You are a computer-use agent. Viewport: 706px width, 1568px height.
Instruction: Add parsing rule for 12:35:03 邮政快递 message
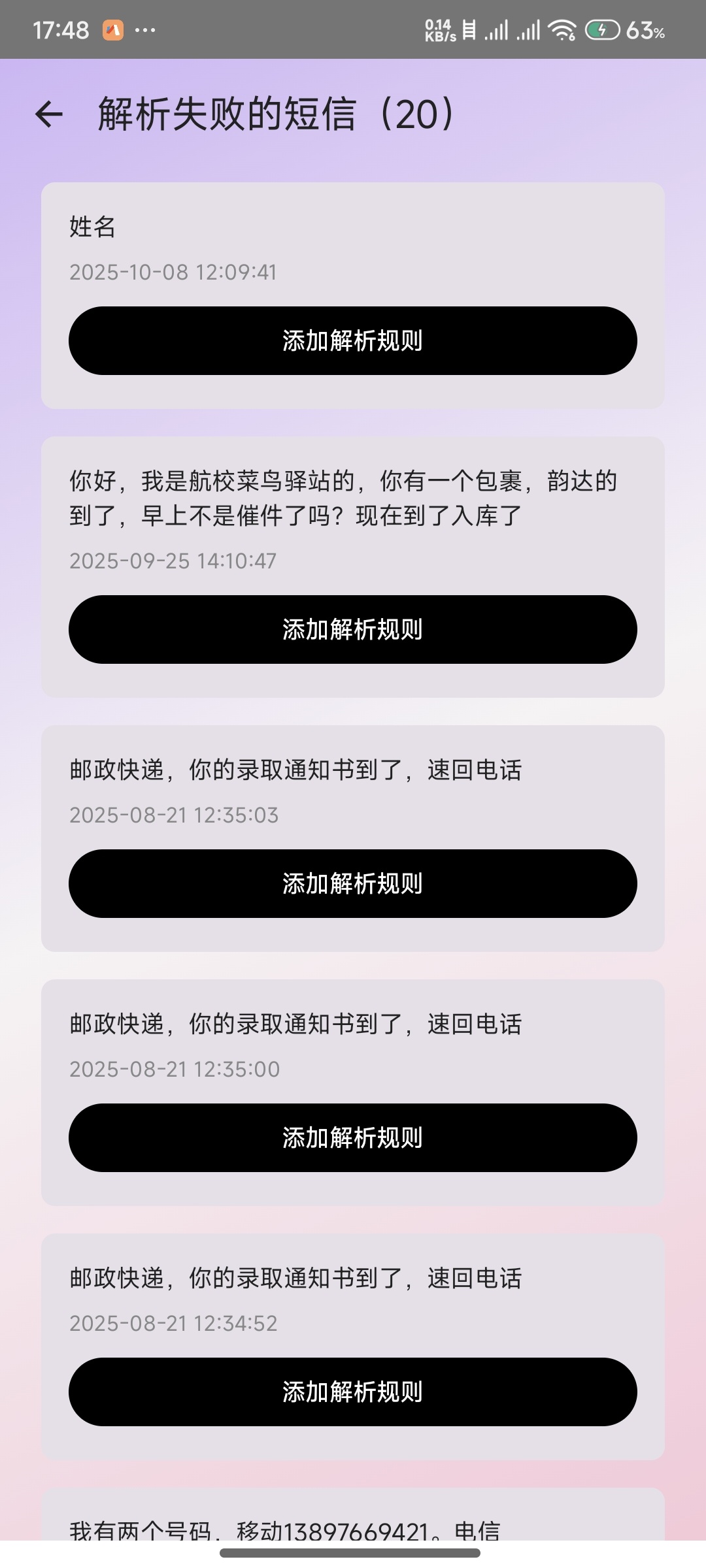[353, 883]
